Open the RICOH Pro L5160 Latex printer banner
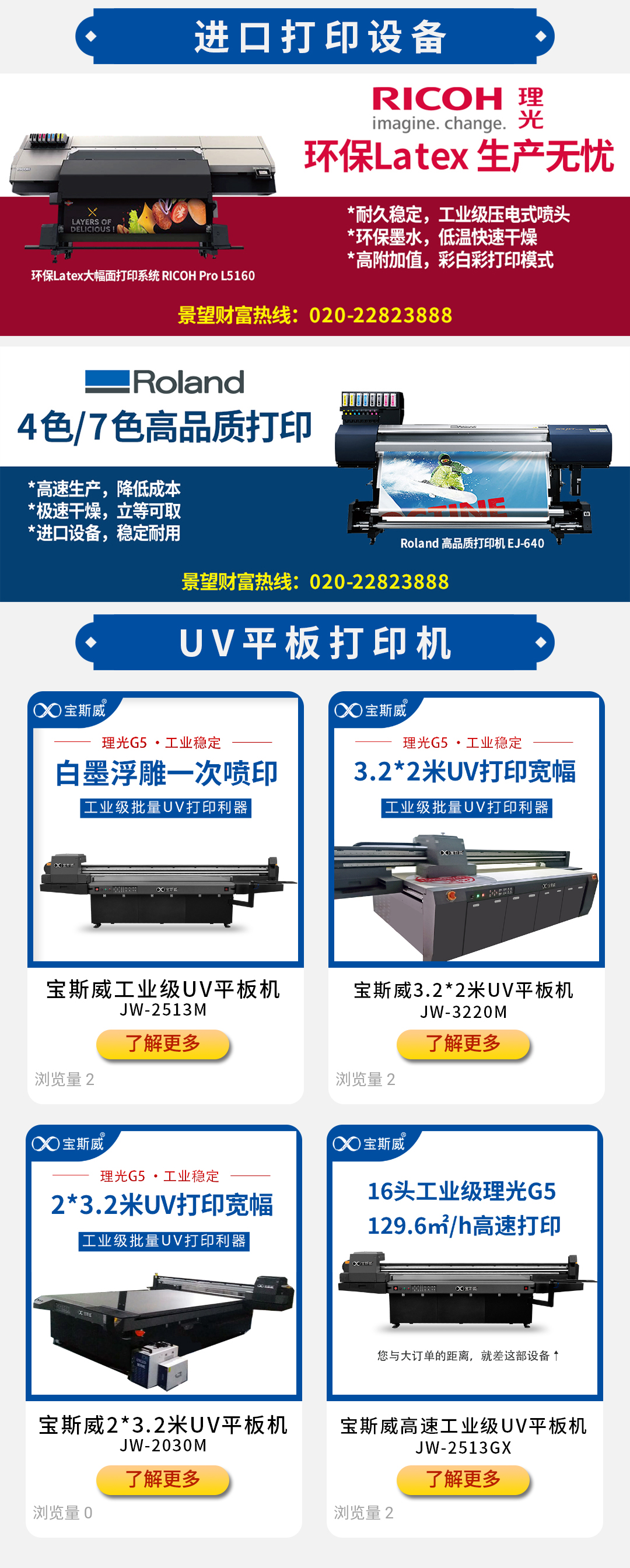Image resolution: width=630 pixels, height=1568 pixels. point(314,205)
